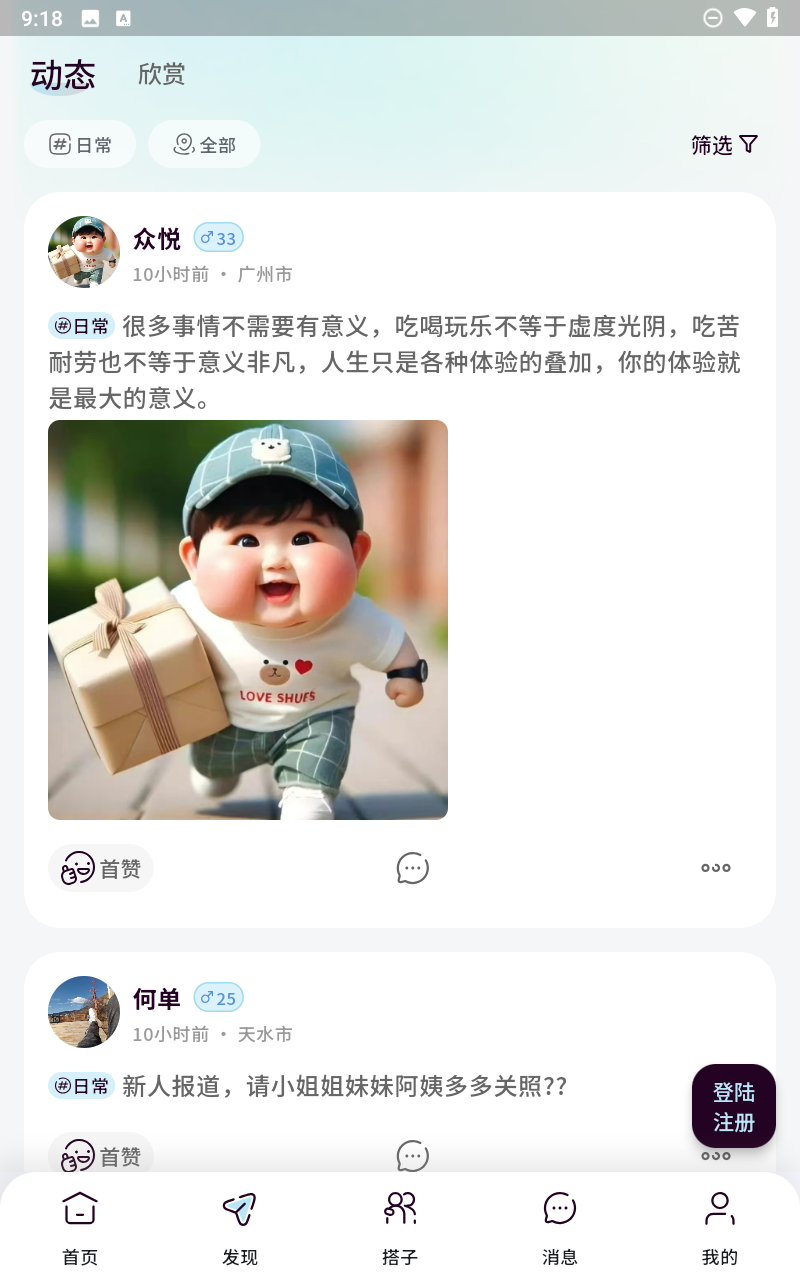The width and height of the screenshot is (800, 1280).
Task: Open 何单's profile avatar
Action: coord(84,1012)
